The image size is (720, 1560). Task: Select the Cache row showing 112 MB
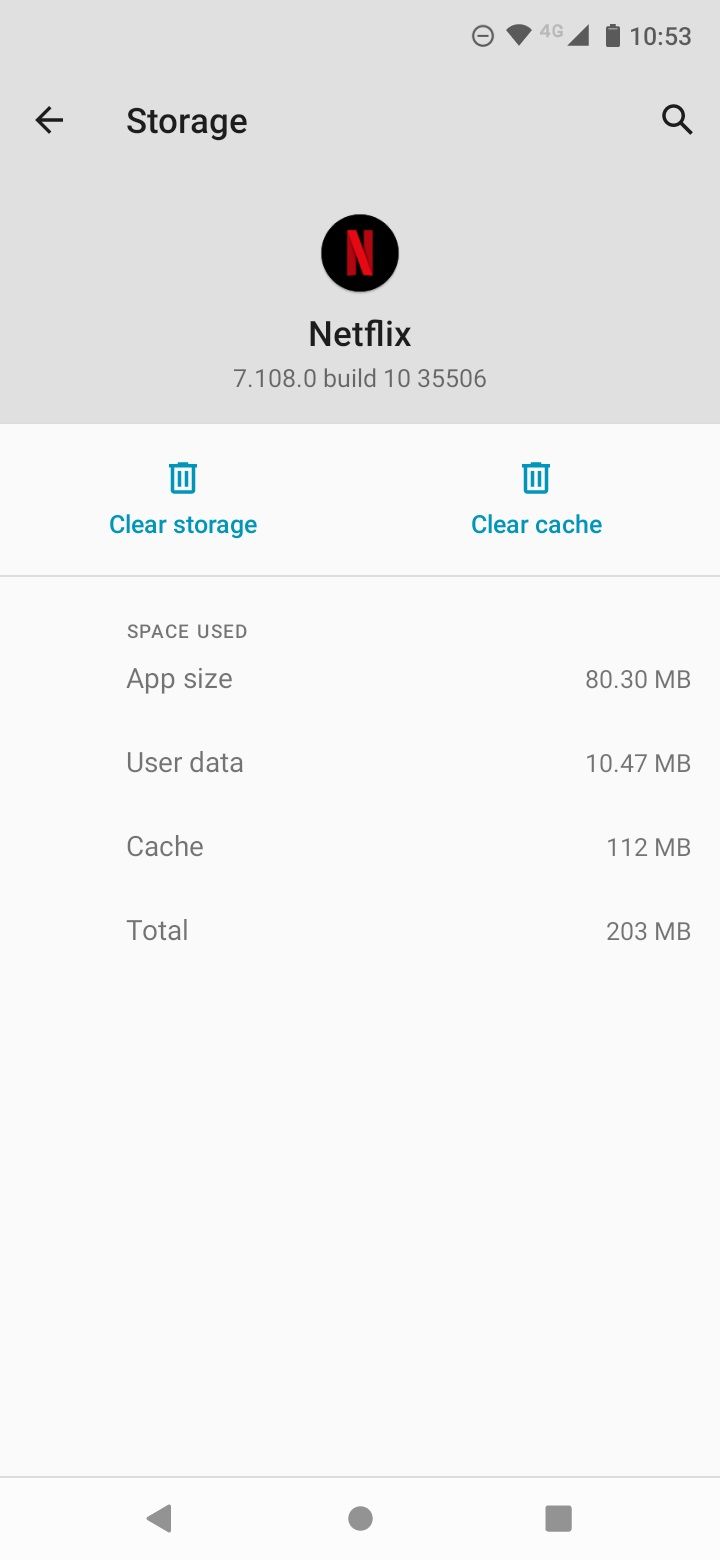pos(360,846)
